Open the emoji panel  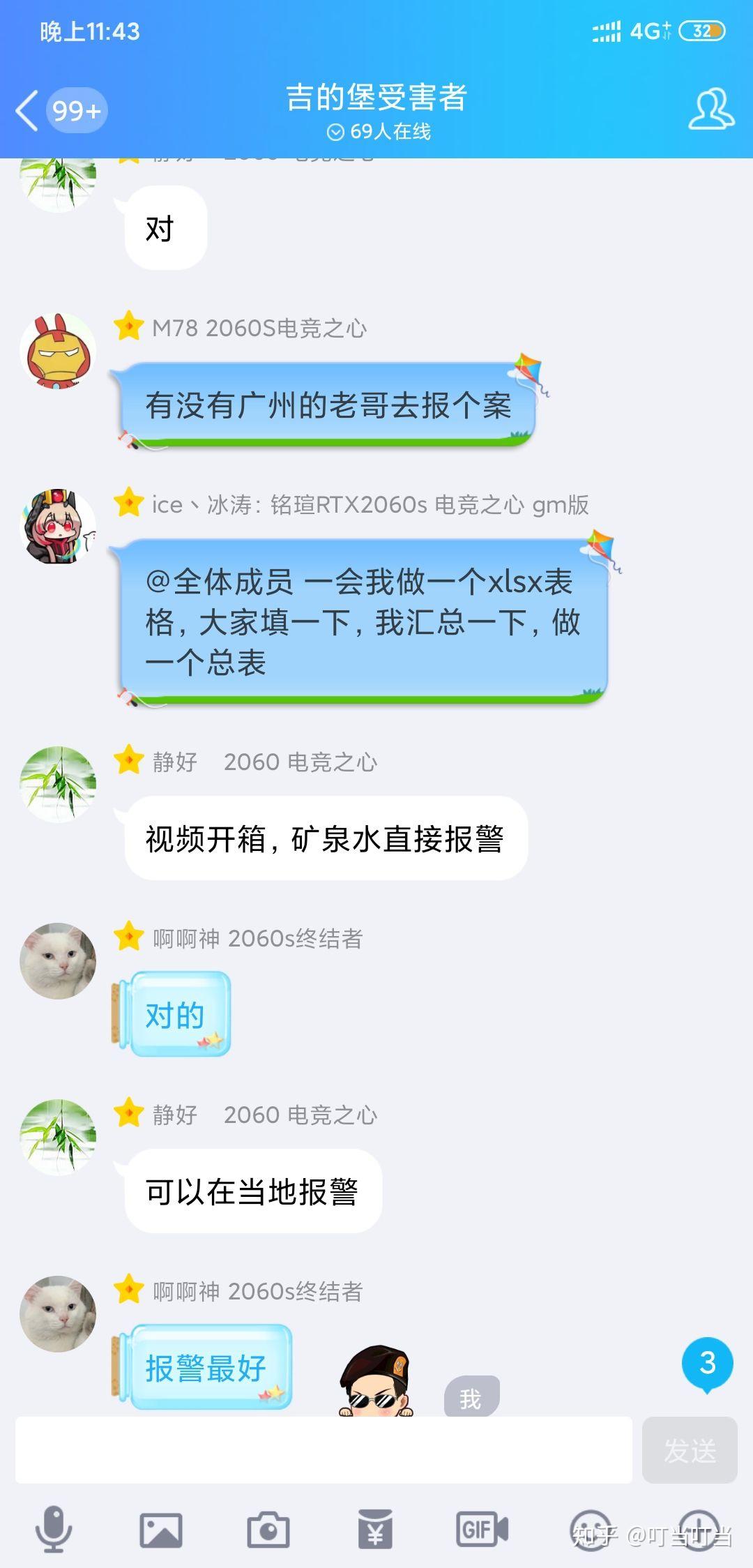(591, 1530)
